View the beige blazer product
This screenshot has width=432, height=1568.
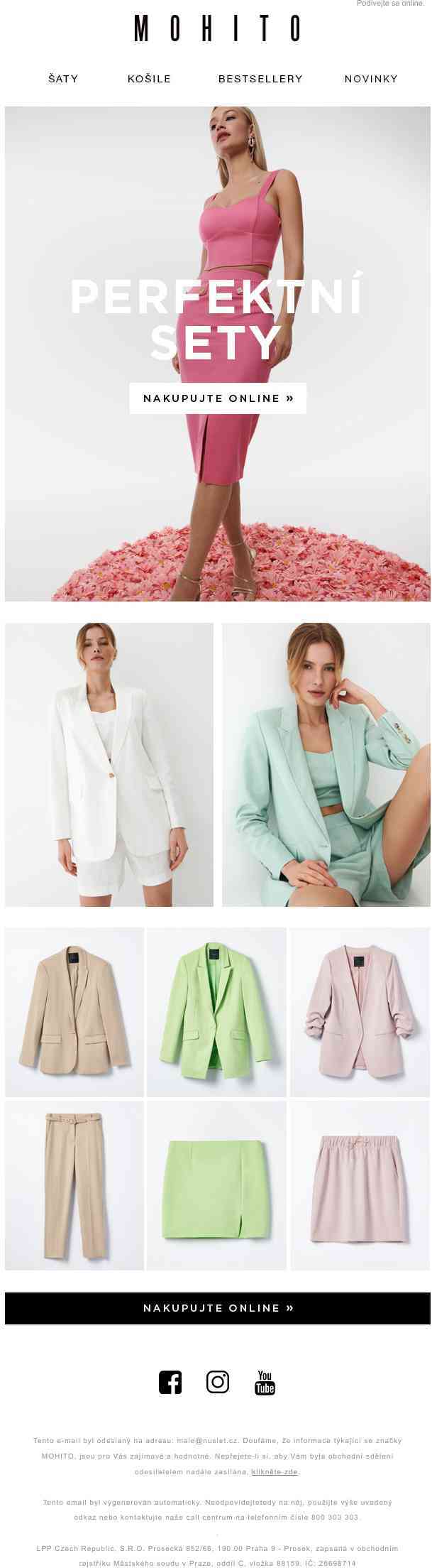tap(74, 1011)
